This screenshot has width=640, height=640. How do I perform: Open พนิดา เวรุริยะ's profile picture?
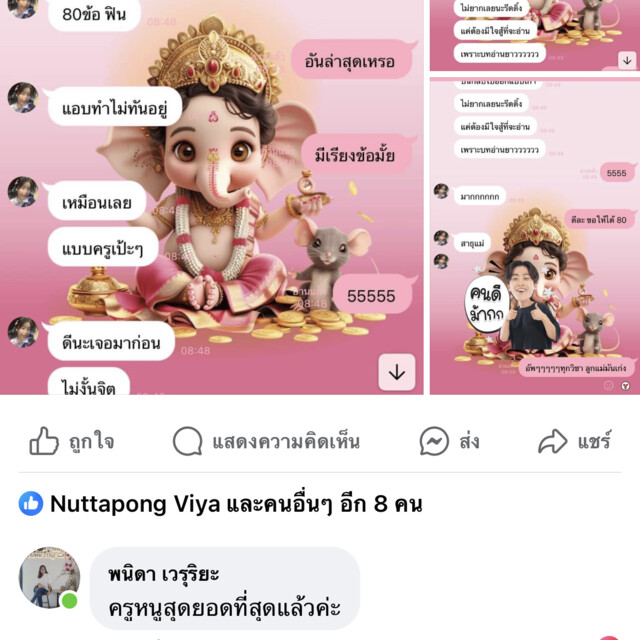point(49,578)
